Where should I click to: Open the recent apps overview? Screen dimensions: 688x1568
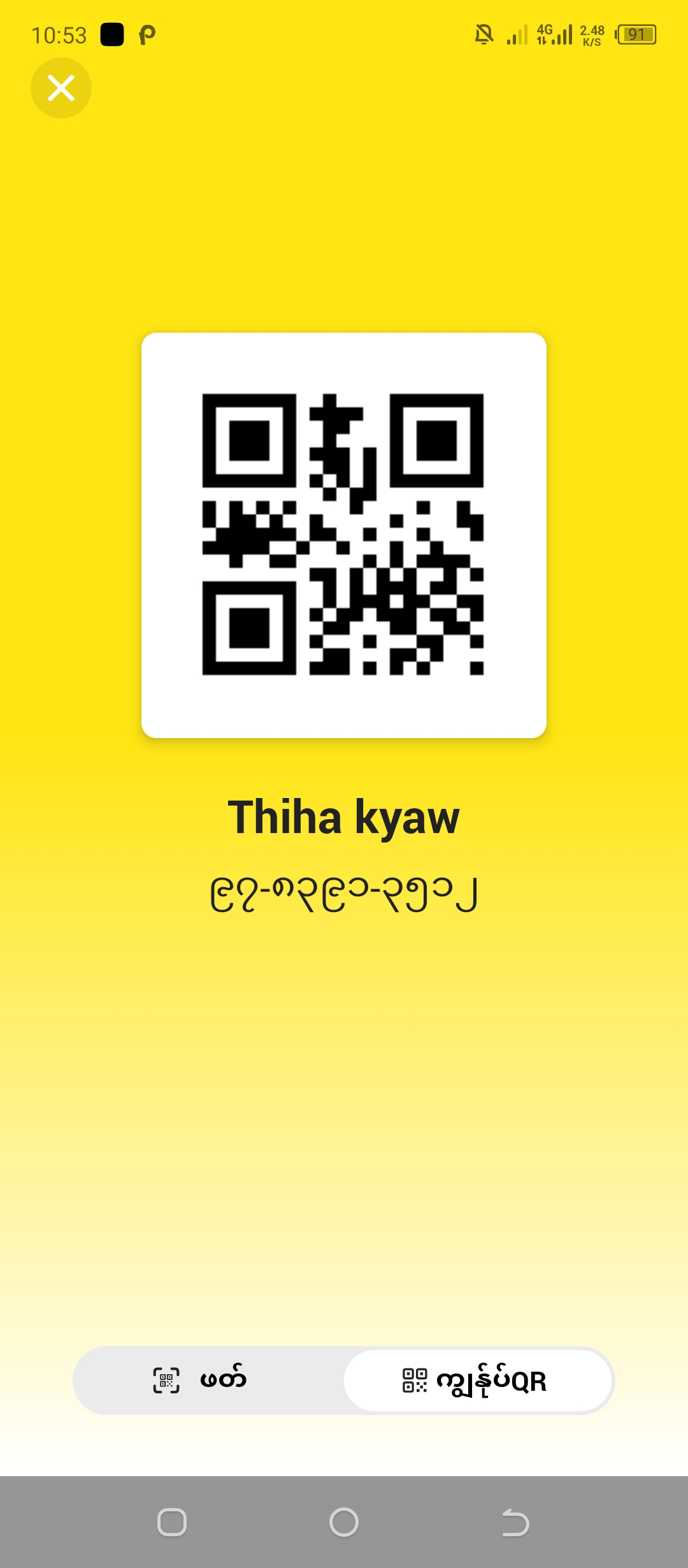point(172,1523)
